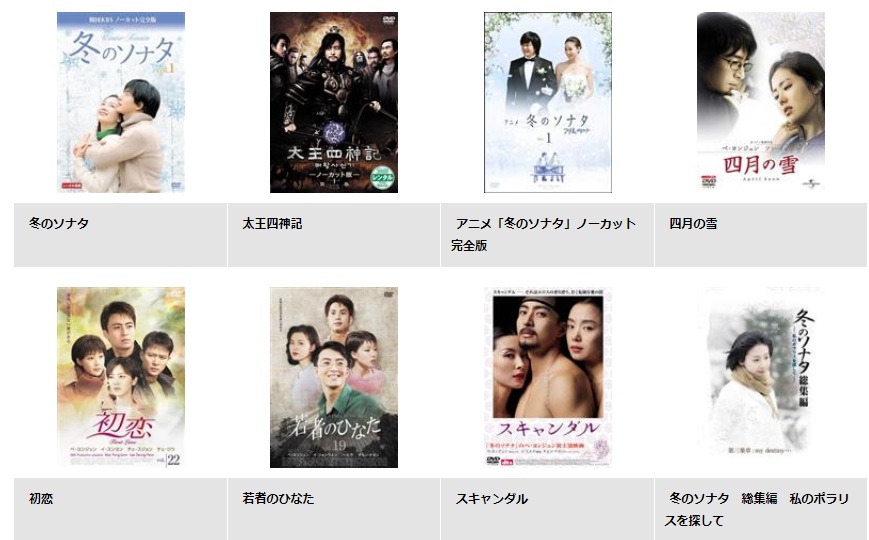869x540 pixels.
Task: Tap the 若者のひなた DVD cover
Action: tap(333, 377)
